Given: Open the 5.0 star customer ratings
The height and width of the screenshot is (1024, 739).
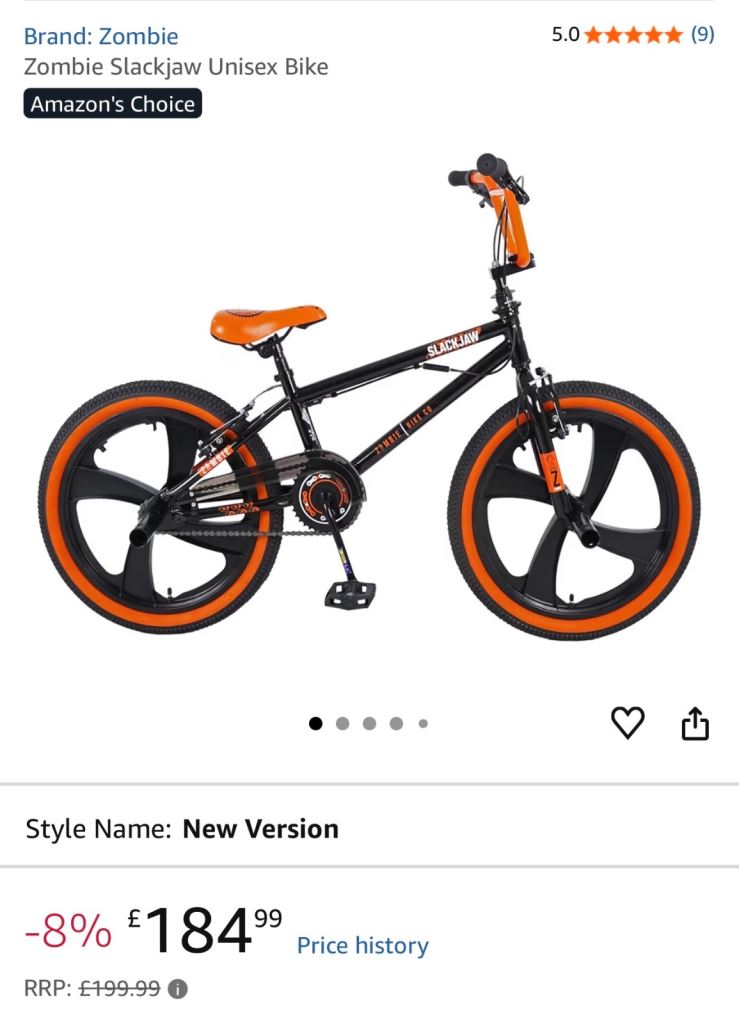Looking at the screenshot, I should 632,34.
